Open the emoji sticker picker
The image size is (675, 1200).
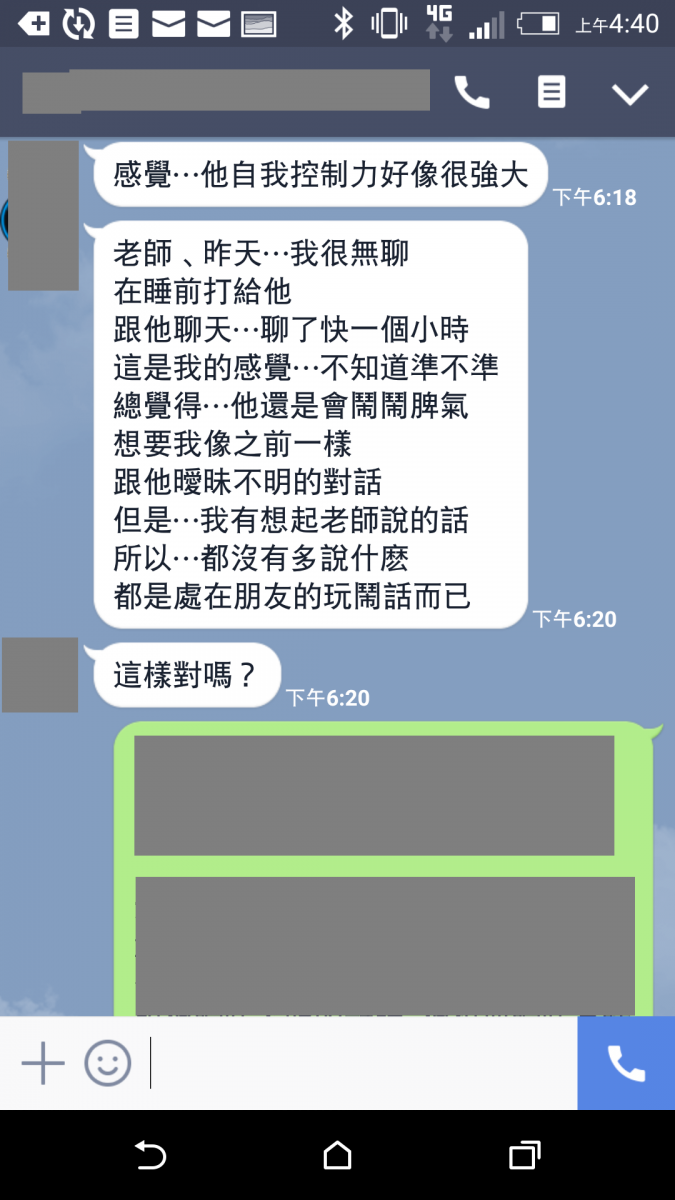tap(107, 1063)
